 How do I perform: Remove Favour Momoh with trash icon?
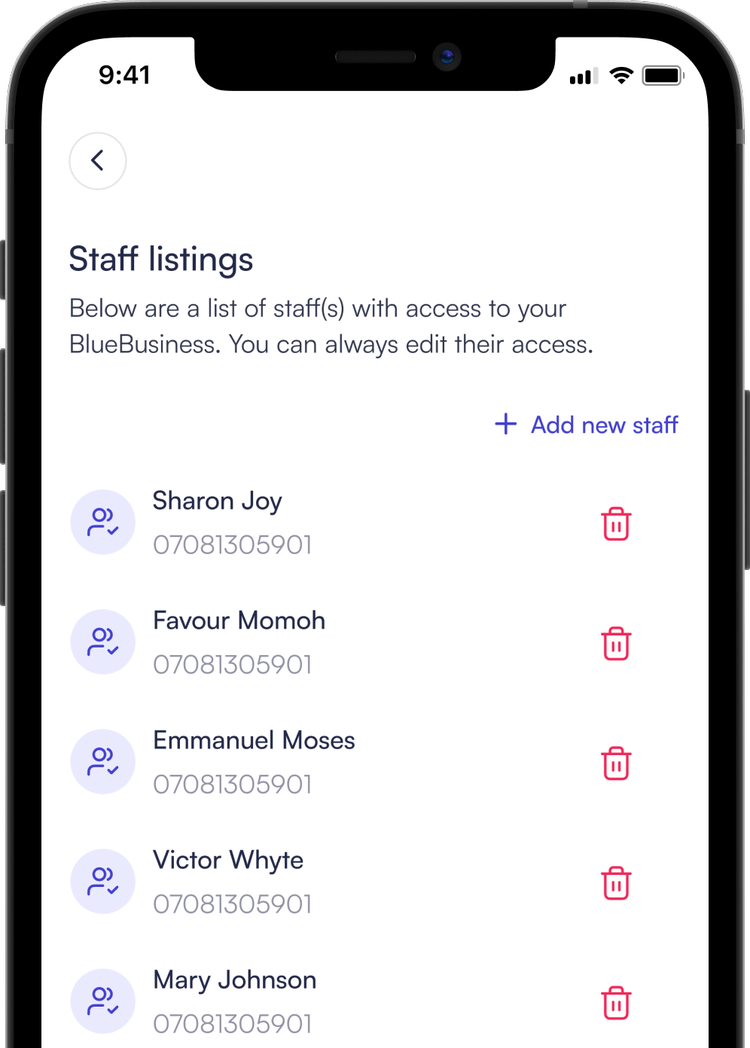tap(616, 643)
